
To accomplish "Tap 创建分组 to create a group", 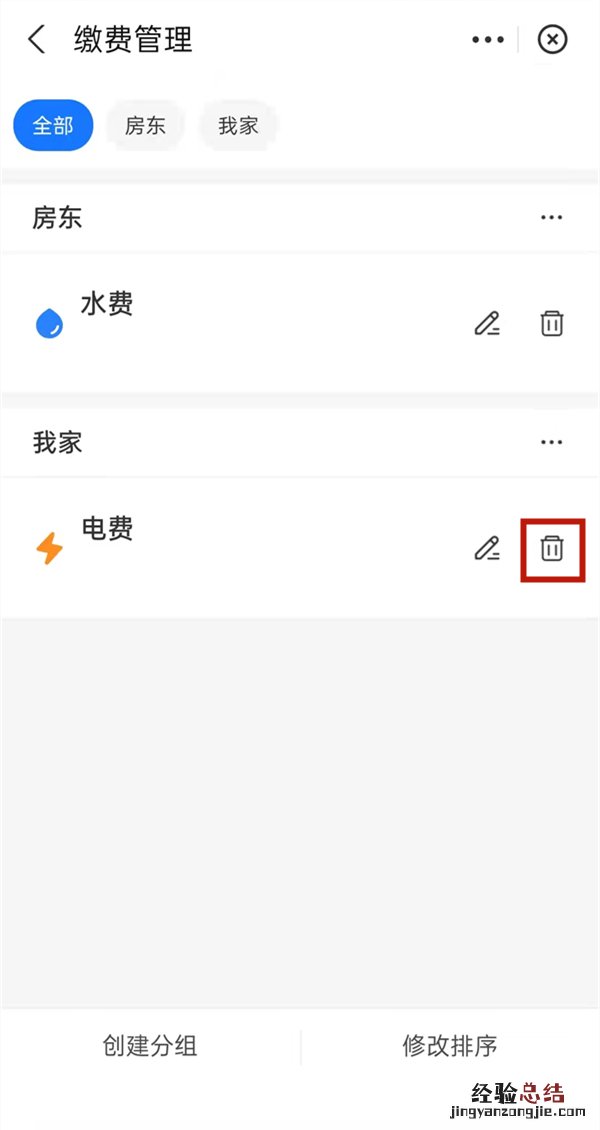I will click(x=150, y=1046).
